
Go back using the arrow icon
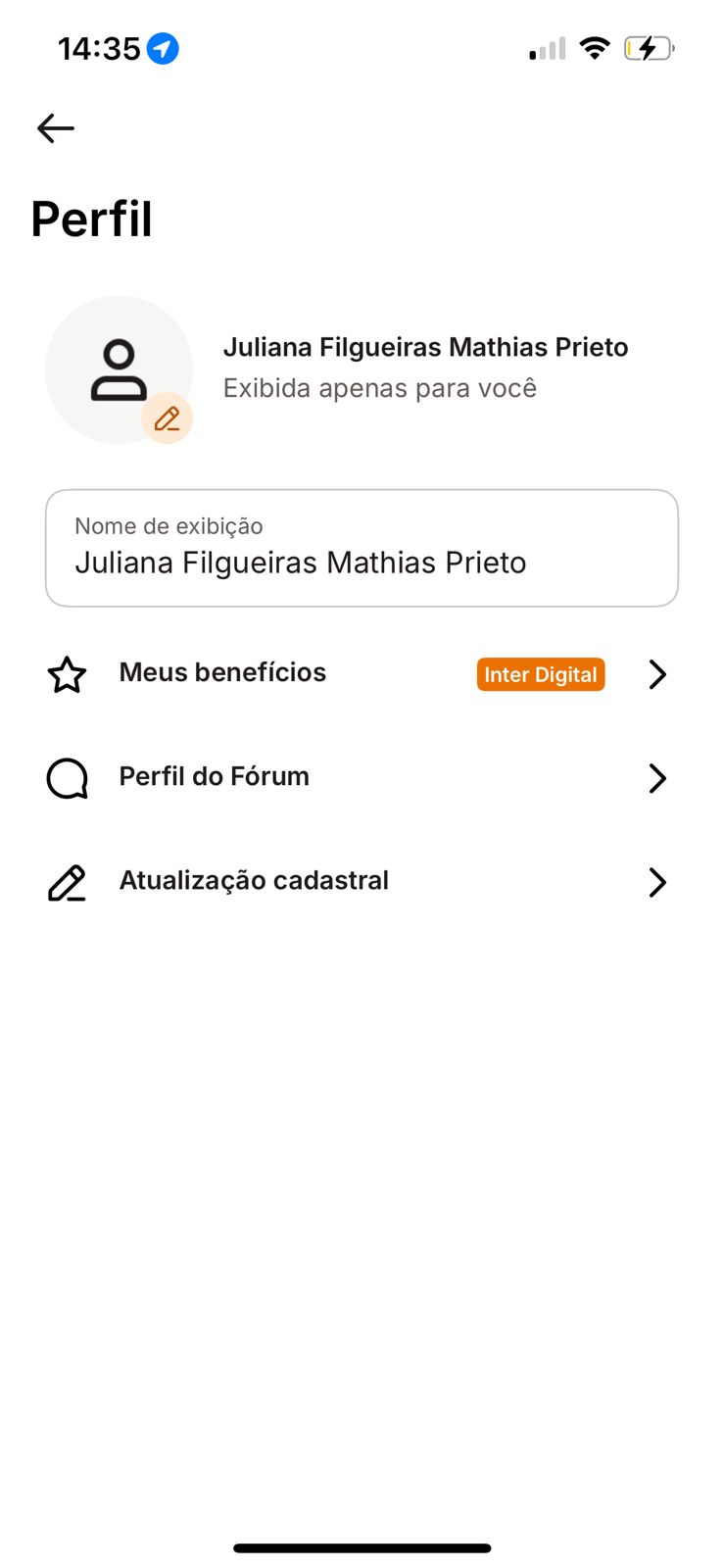[x=56, y=128]
